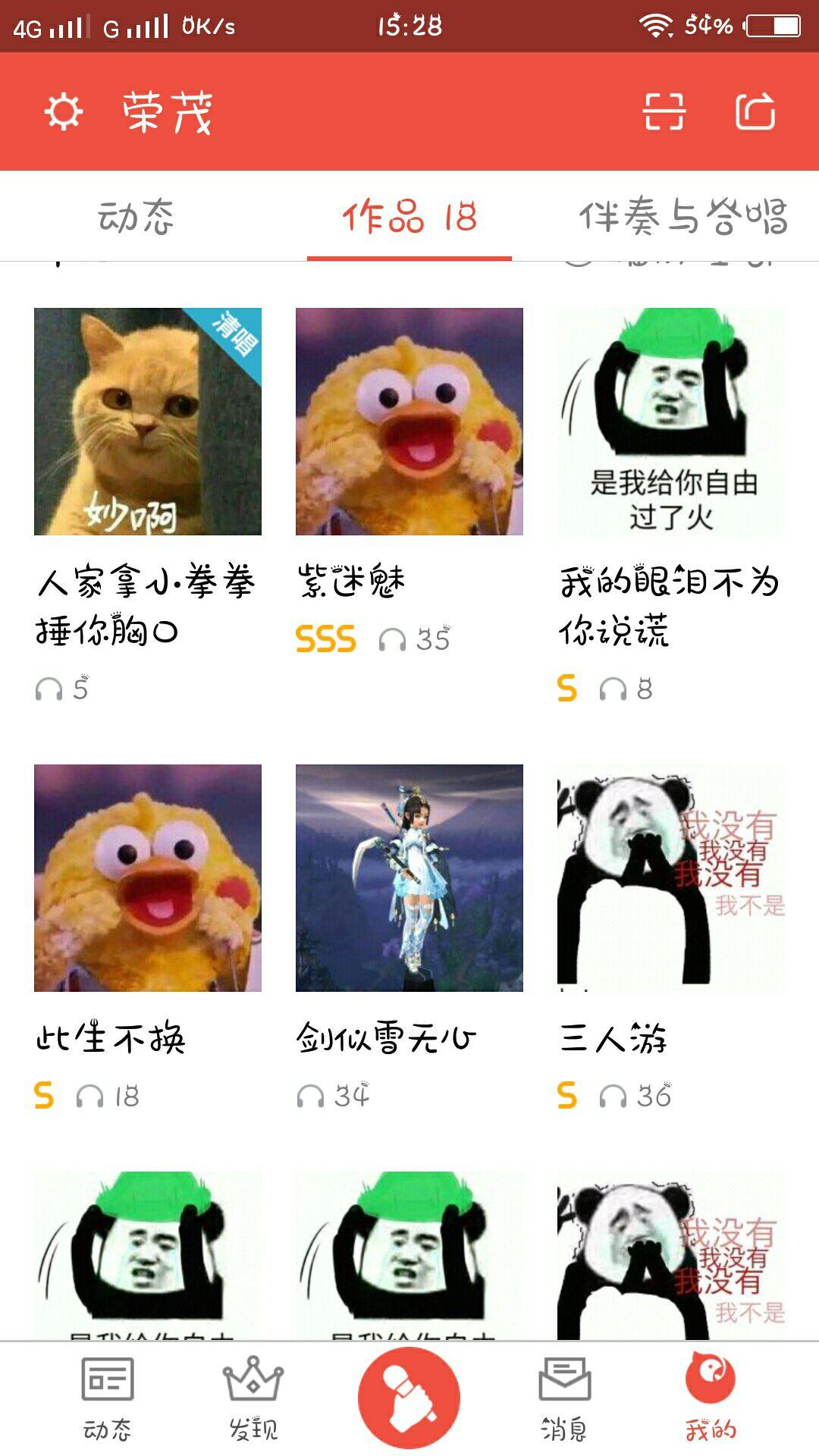Open the recording 三人游
Screen dimensions: 819x1456
pyautogui.click(x=671, y=878)
